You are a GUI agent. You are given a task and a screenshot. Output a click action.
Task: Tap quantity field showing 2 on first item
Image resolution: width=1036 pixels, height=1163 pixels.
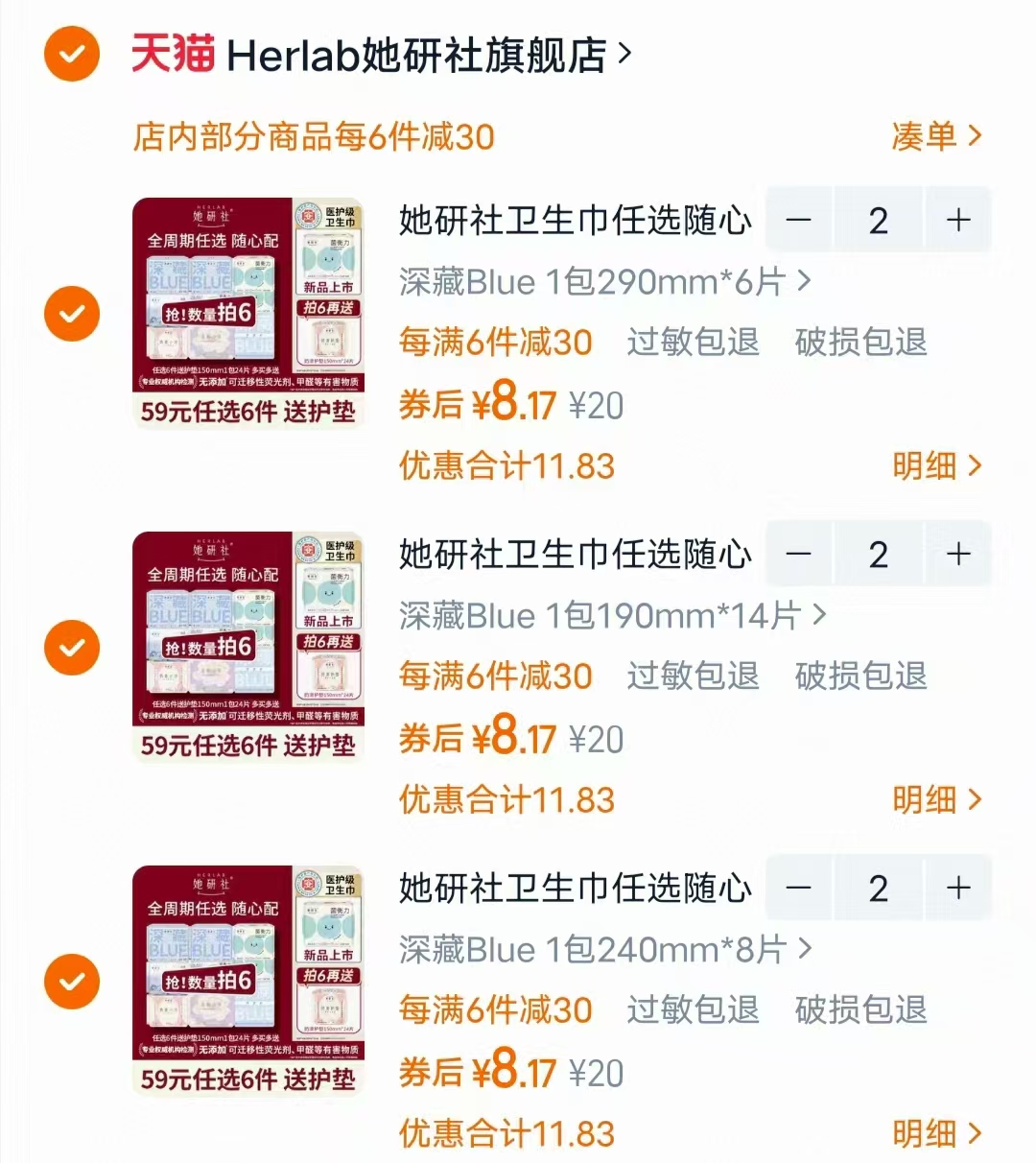click(x=878, y=220)
